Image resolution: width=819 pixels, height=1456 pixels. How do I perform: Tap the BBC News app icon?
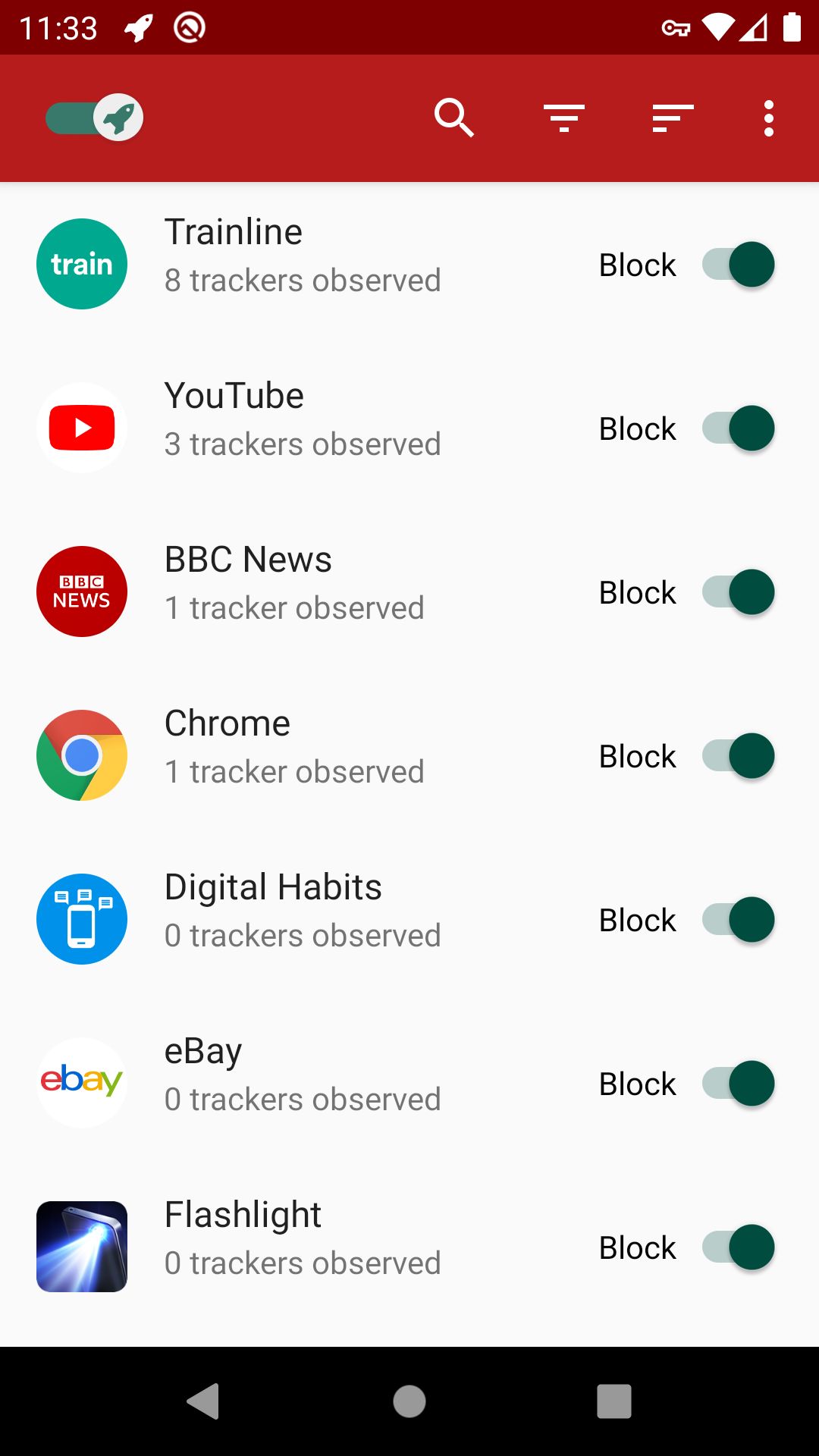point(81,591)
